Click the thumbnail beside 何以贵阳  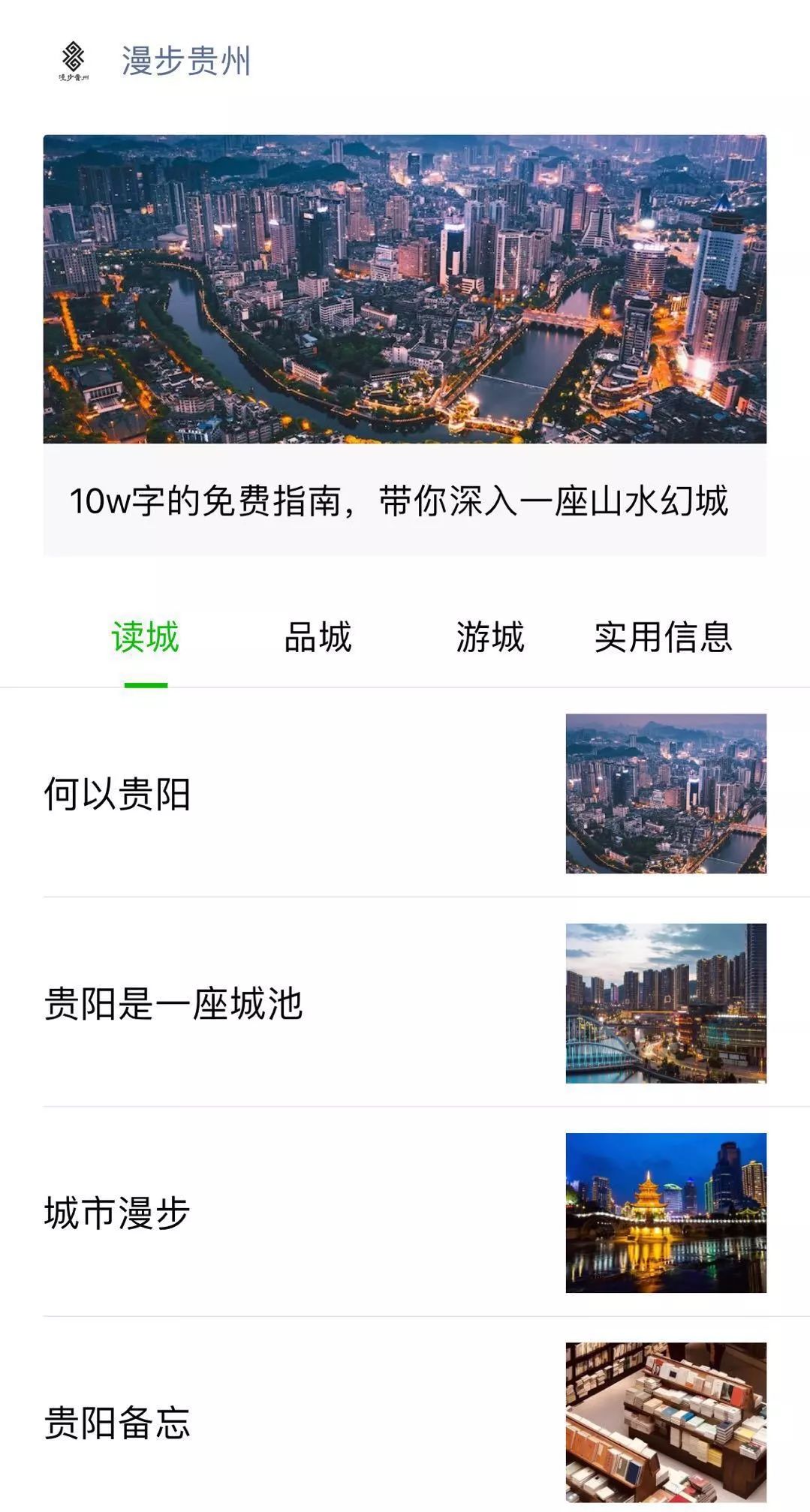[x=664, y=798]
